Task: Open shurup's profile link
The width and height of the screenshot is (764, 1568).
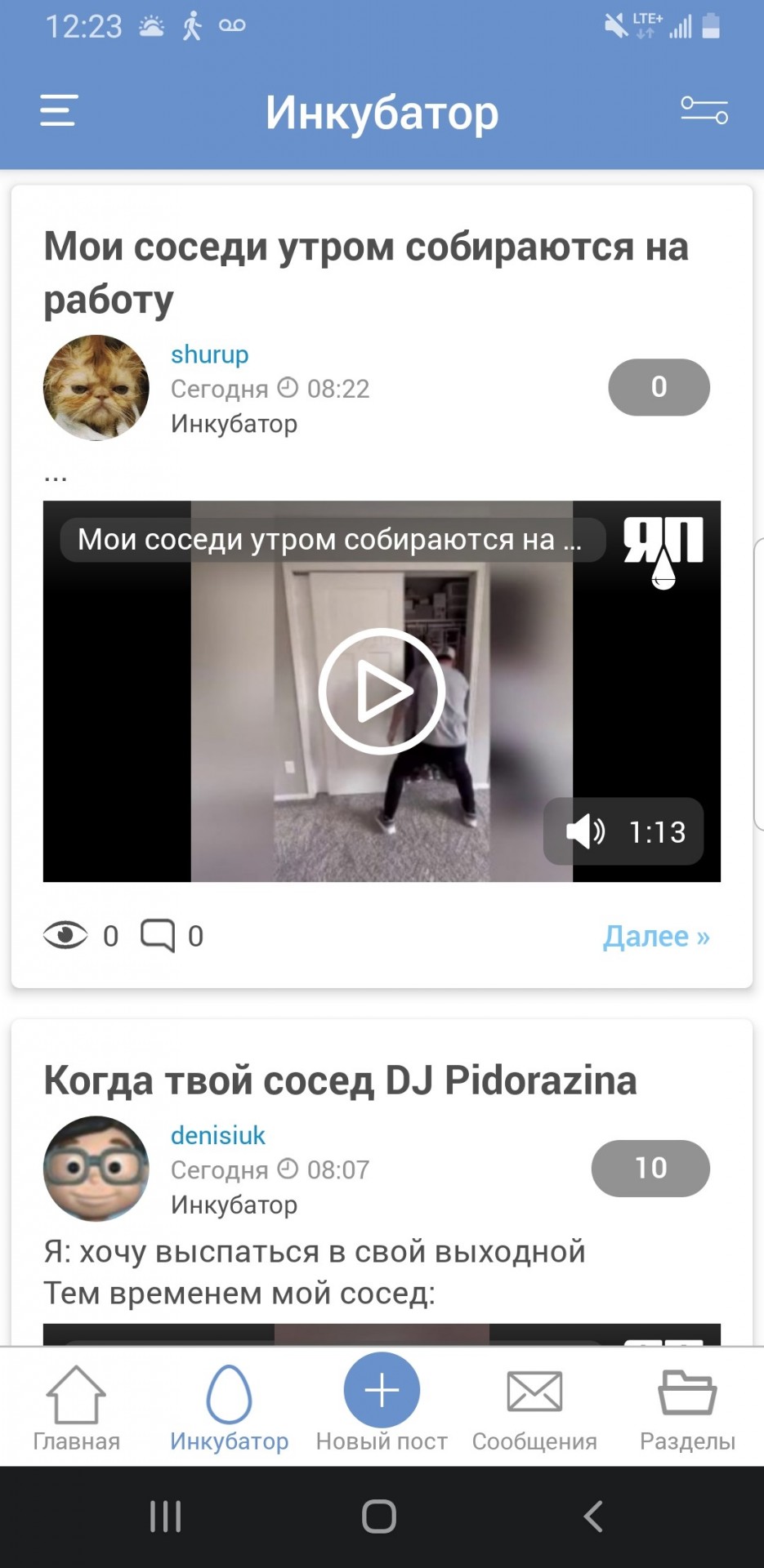Action: pyautogui.click(x=209, y=354)
